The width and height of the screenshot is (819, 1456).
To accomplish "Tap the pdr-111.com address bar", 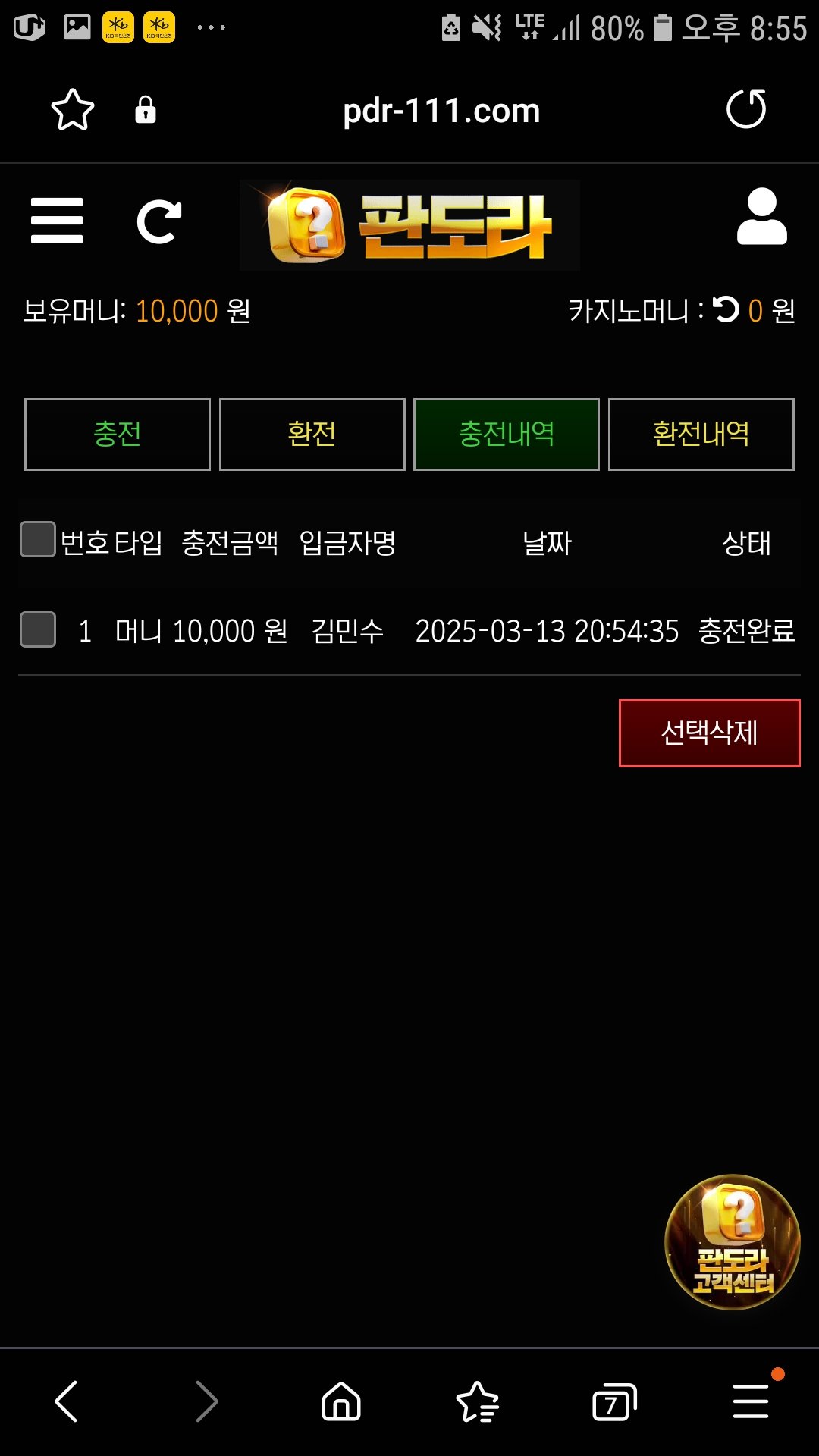I will 441,111.
